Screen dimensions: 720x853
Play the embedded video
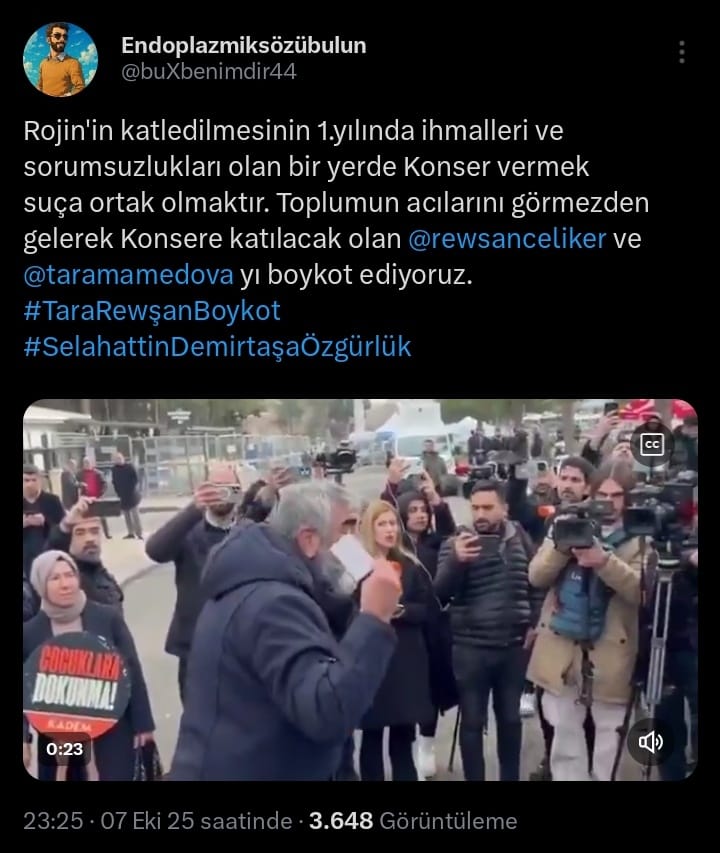point(360,590)
